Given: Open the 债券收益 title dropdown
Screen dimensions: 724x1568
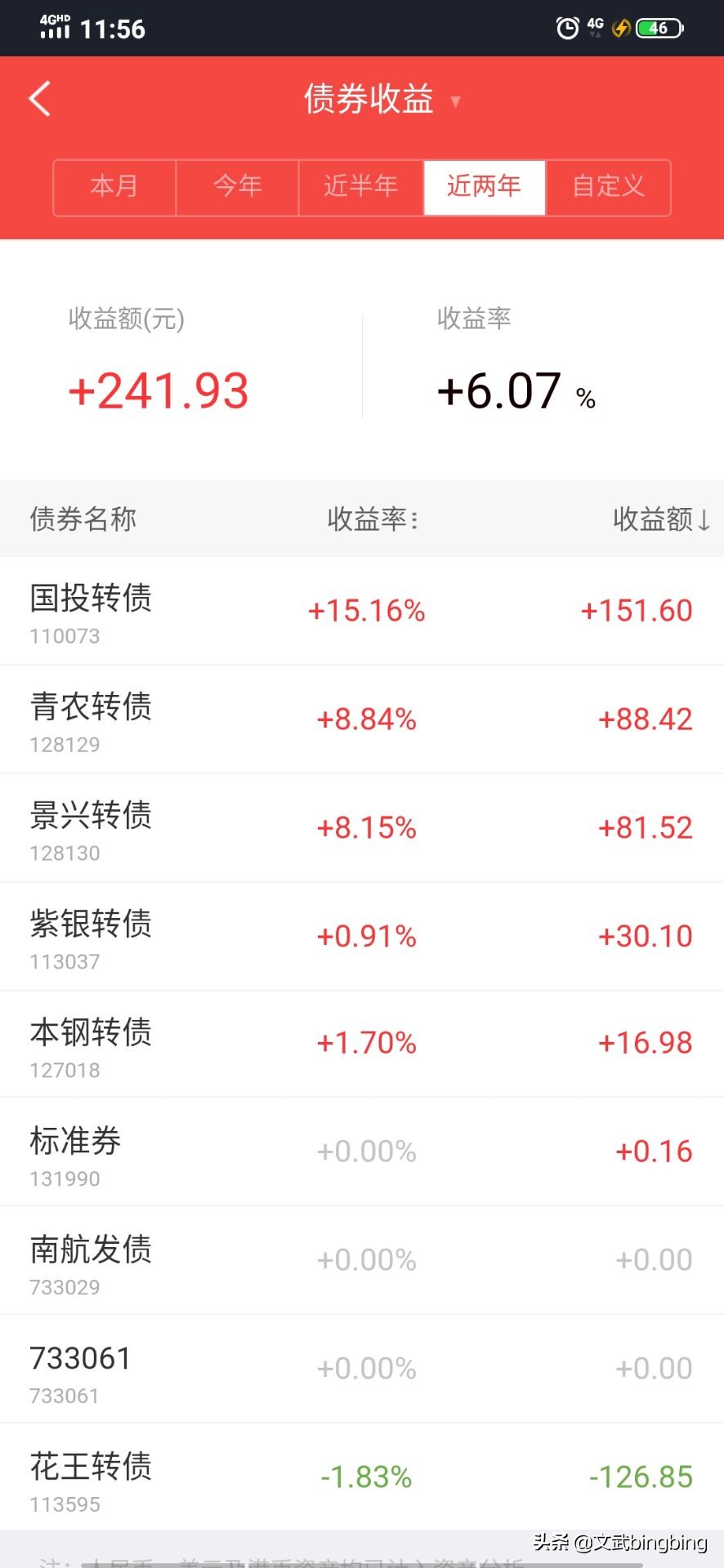Looking at the screenshot, I should (x=454, y=102).
